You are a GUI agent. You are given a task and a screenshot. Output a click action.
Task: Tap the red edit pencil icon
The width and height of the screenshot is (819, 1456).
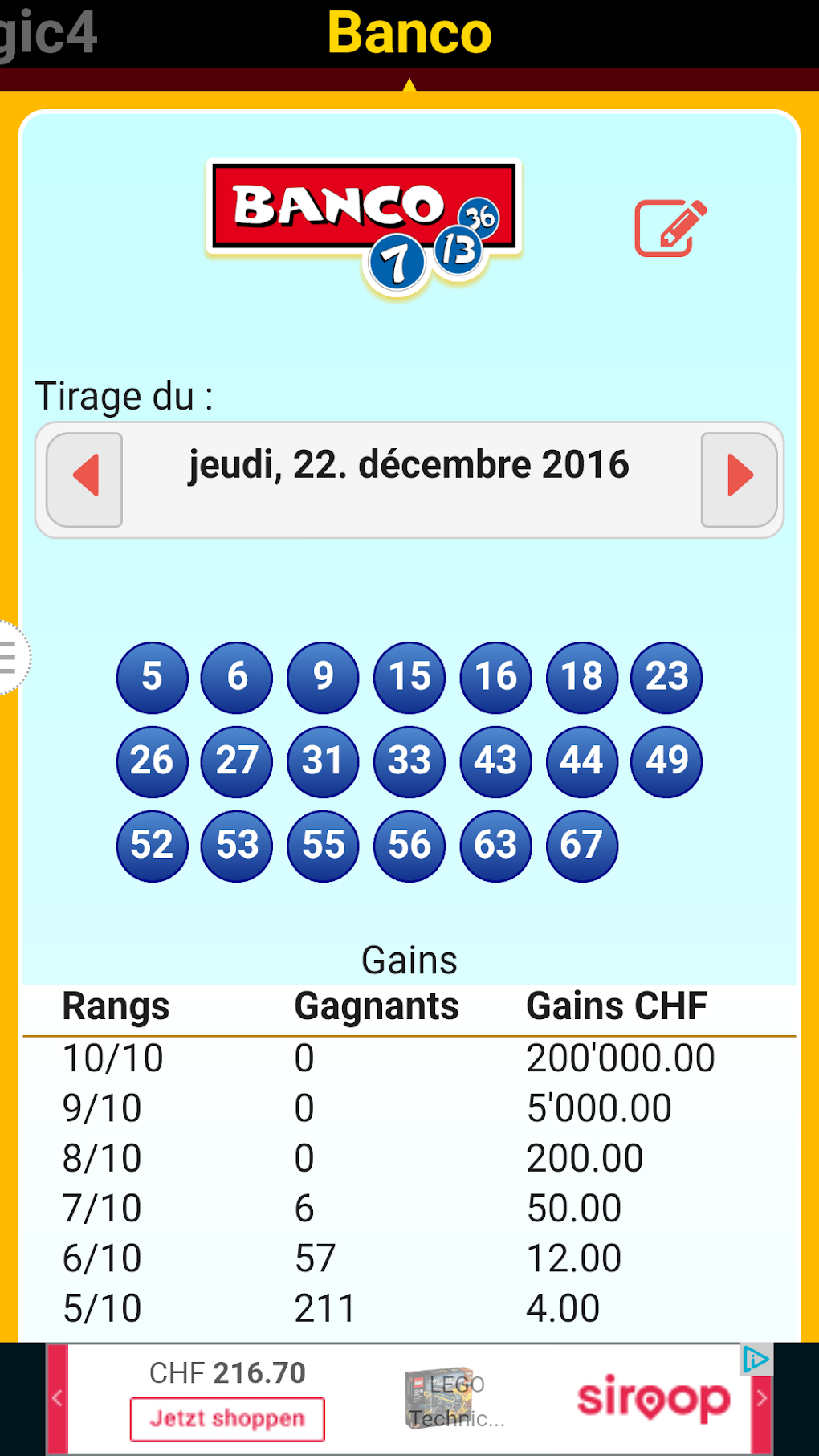pyautogui.click(x=670, y=228)
